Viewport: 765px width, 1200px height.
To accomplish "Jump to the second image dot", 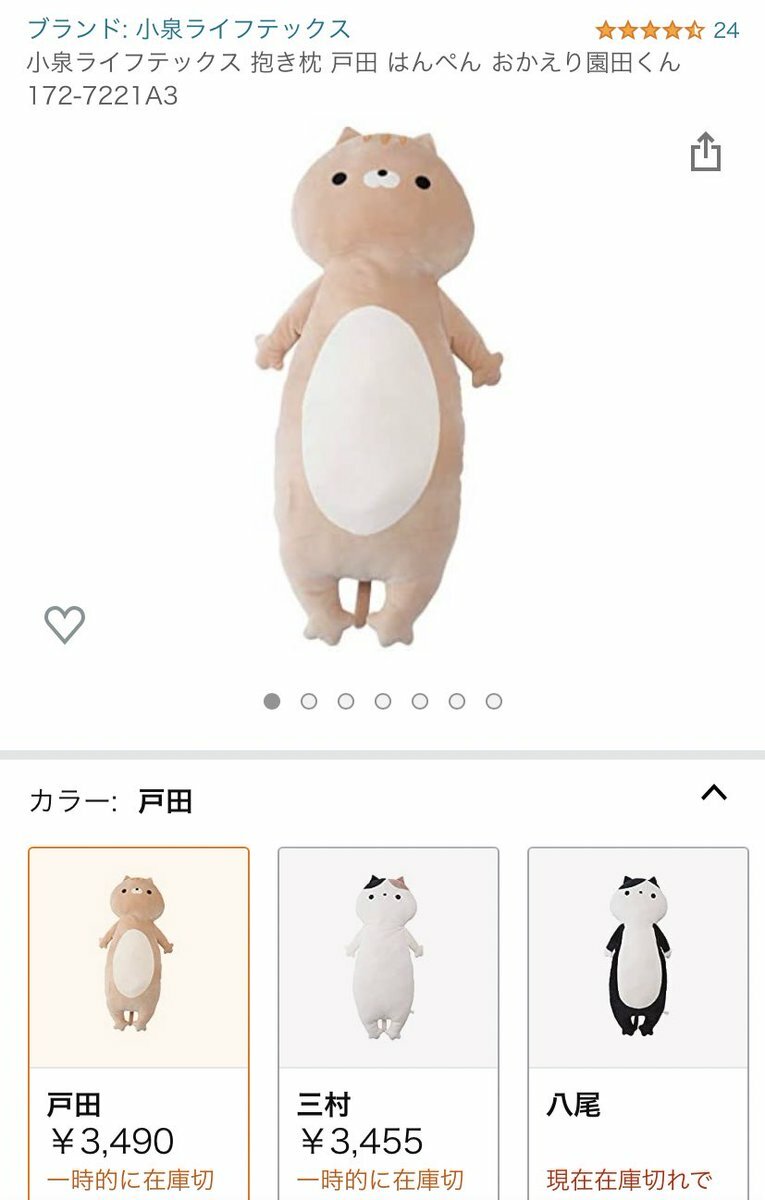I will (x=309, y=701).
